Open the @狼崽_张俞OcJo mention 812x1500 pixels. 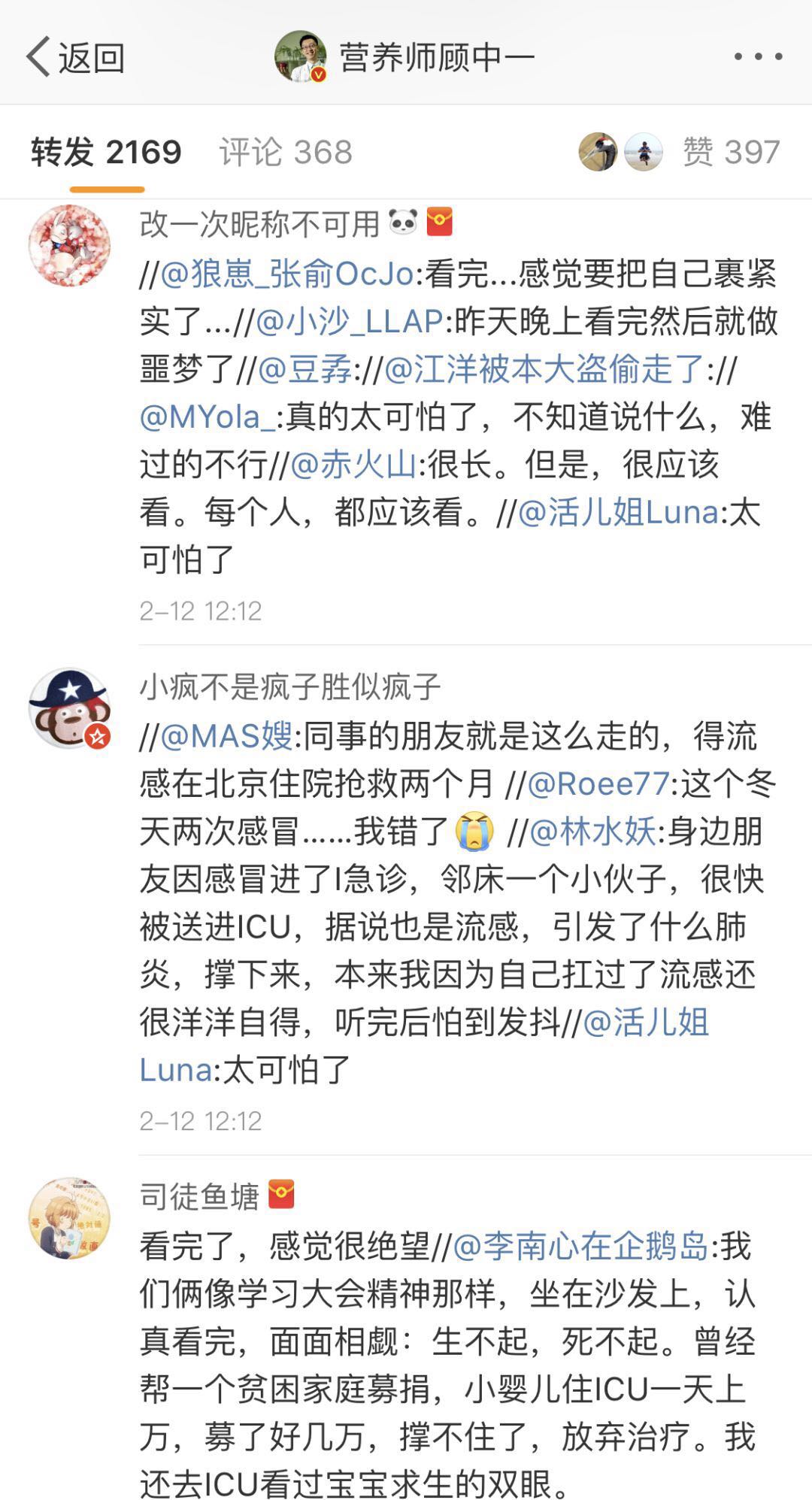pyautogui.click(x=287, y=274)
